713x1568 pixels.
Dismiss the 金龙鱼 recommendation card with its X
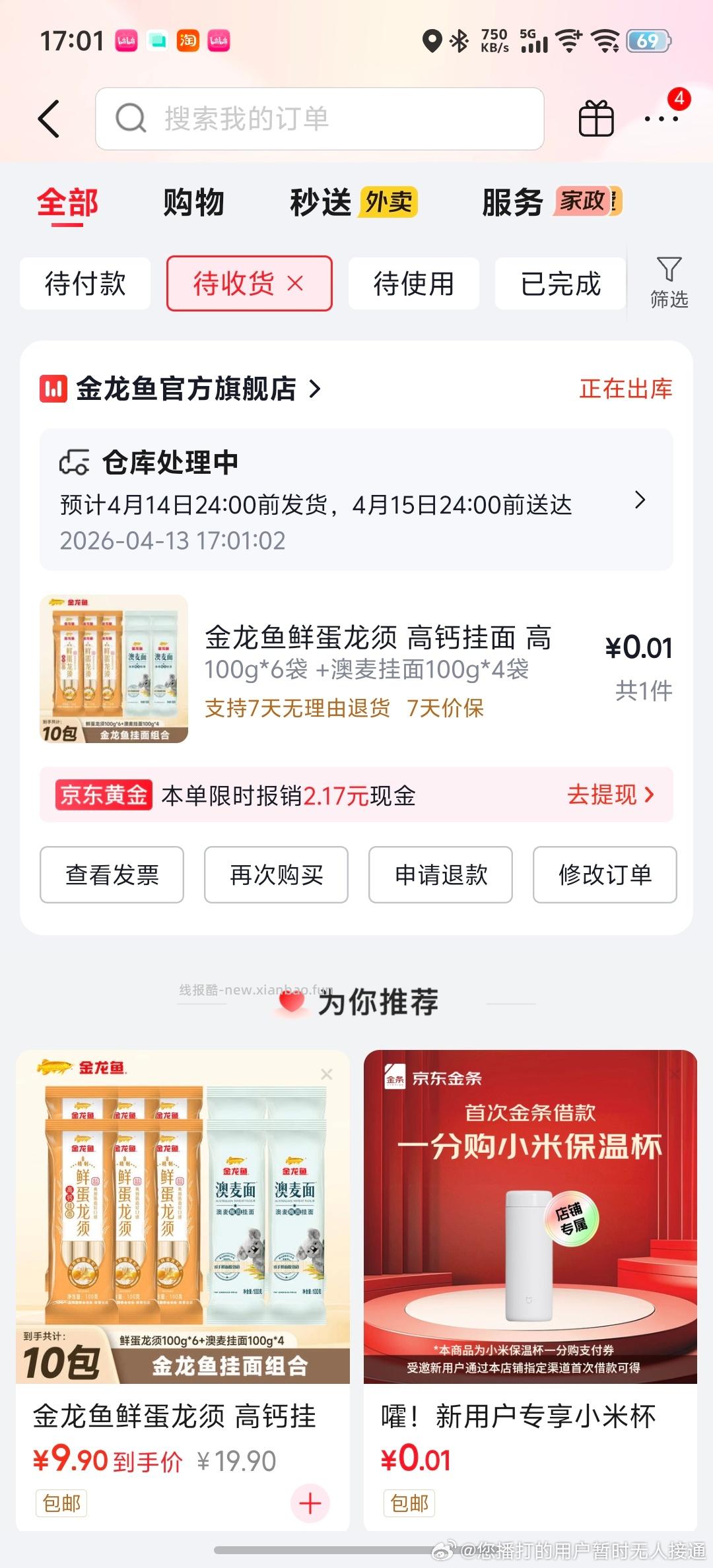coord(326,1073)
